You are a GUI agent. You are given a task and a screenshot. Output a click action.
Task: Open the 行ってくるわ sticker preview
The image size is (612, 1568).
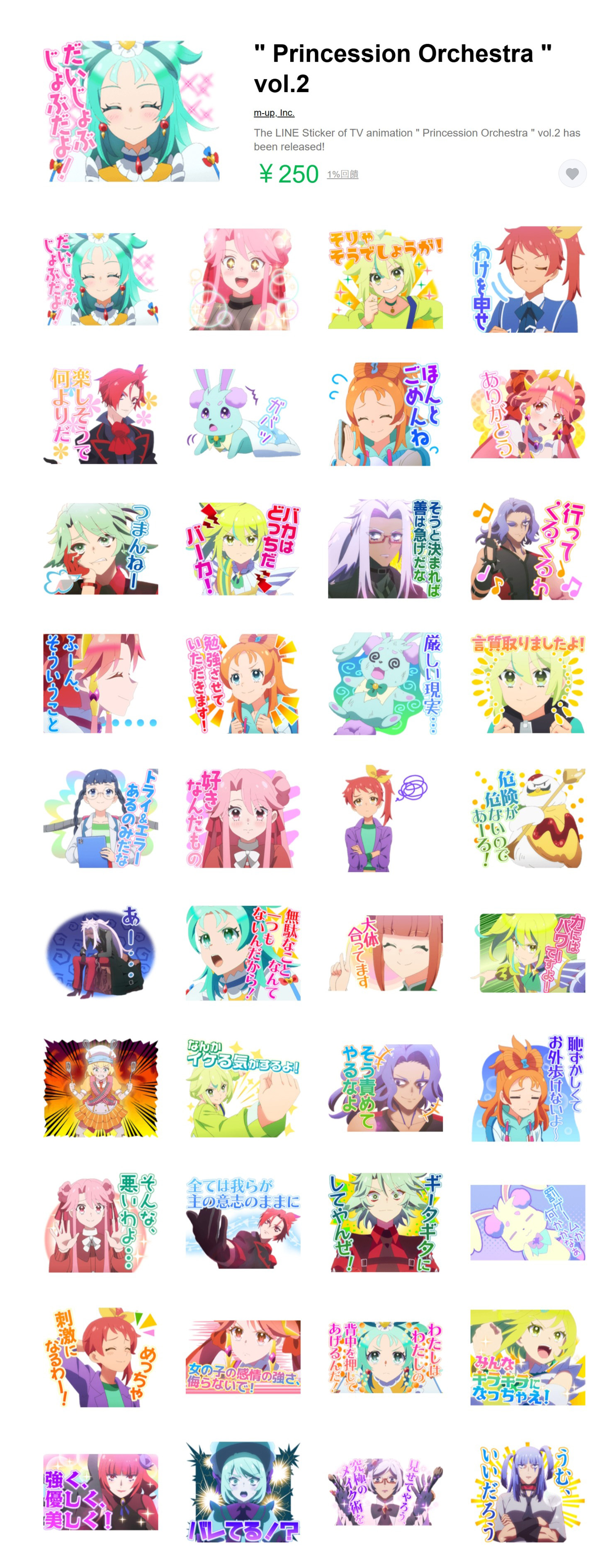[527, 548]
